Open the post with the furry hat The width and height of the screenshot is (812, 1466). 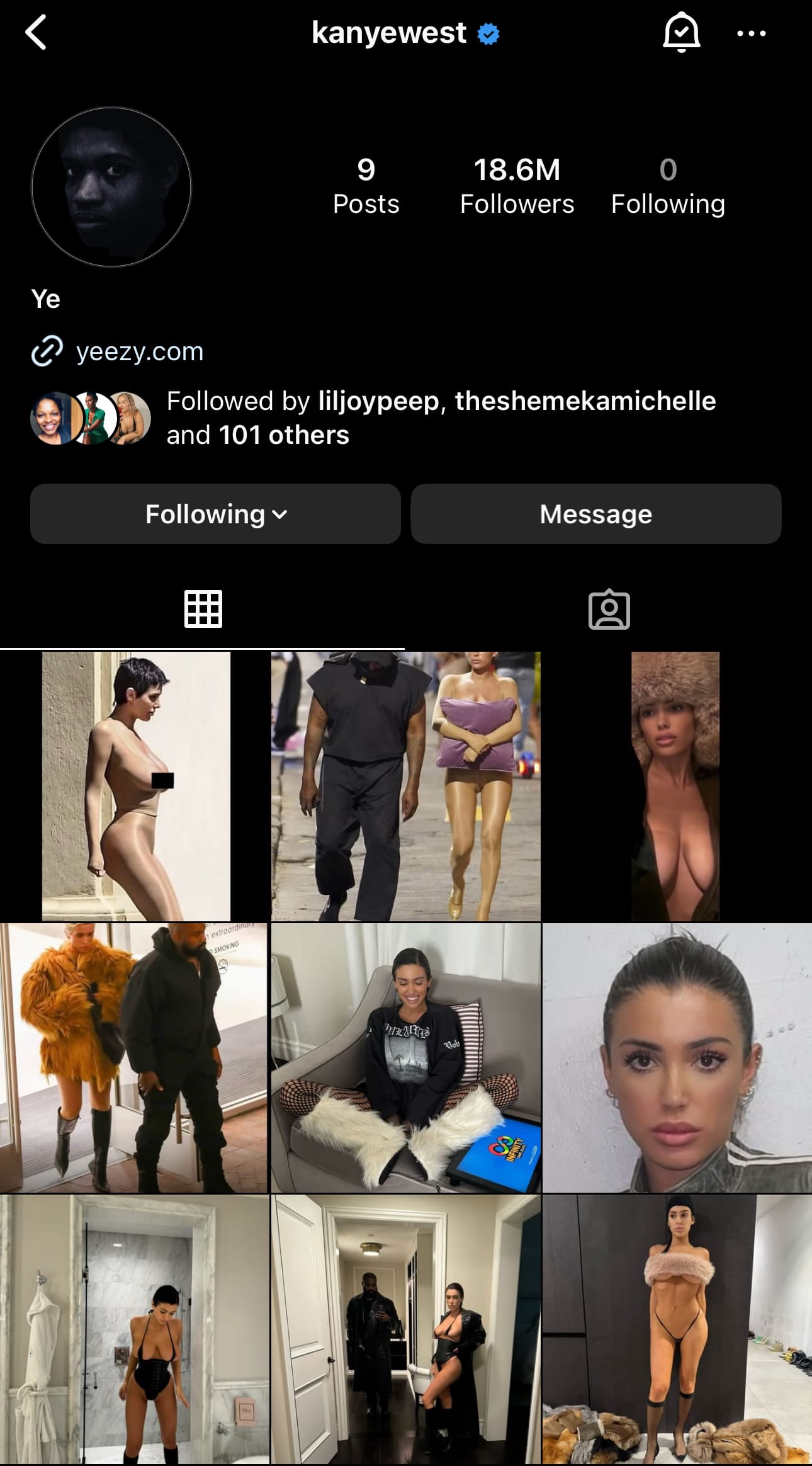coord(676,786)
